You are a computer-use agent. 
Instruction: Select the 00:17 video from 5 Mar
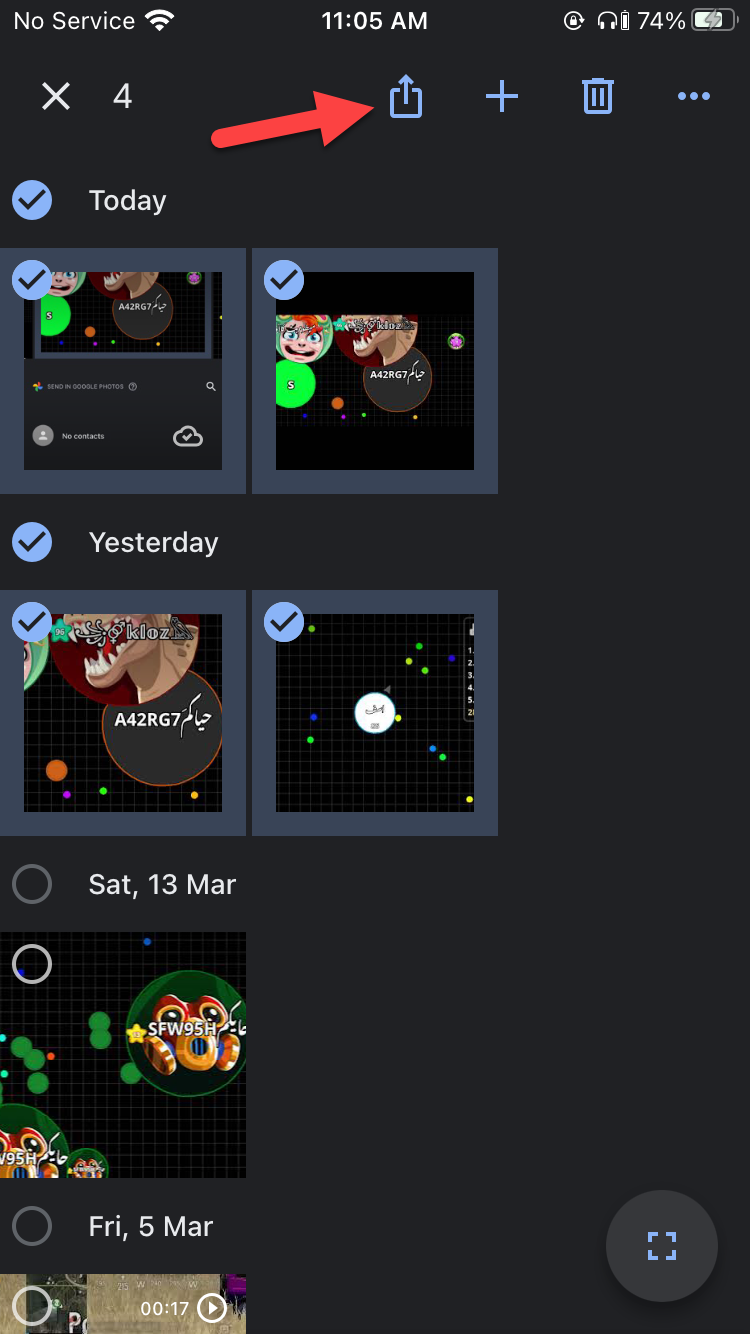(x=33, y=1304)
